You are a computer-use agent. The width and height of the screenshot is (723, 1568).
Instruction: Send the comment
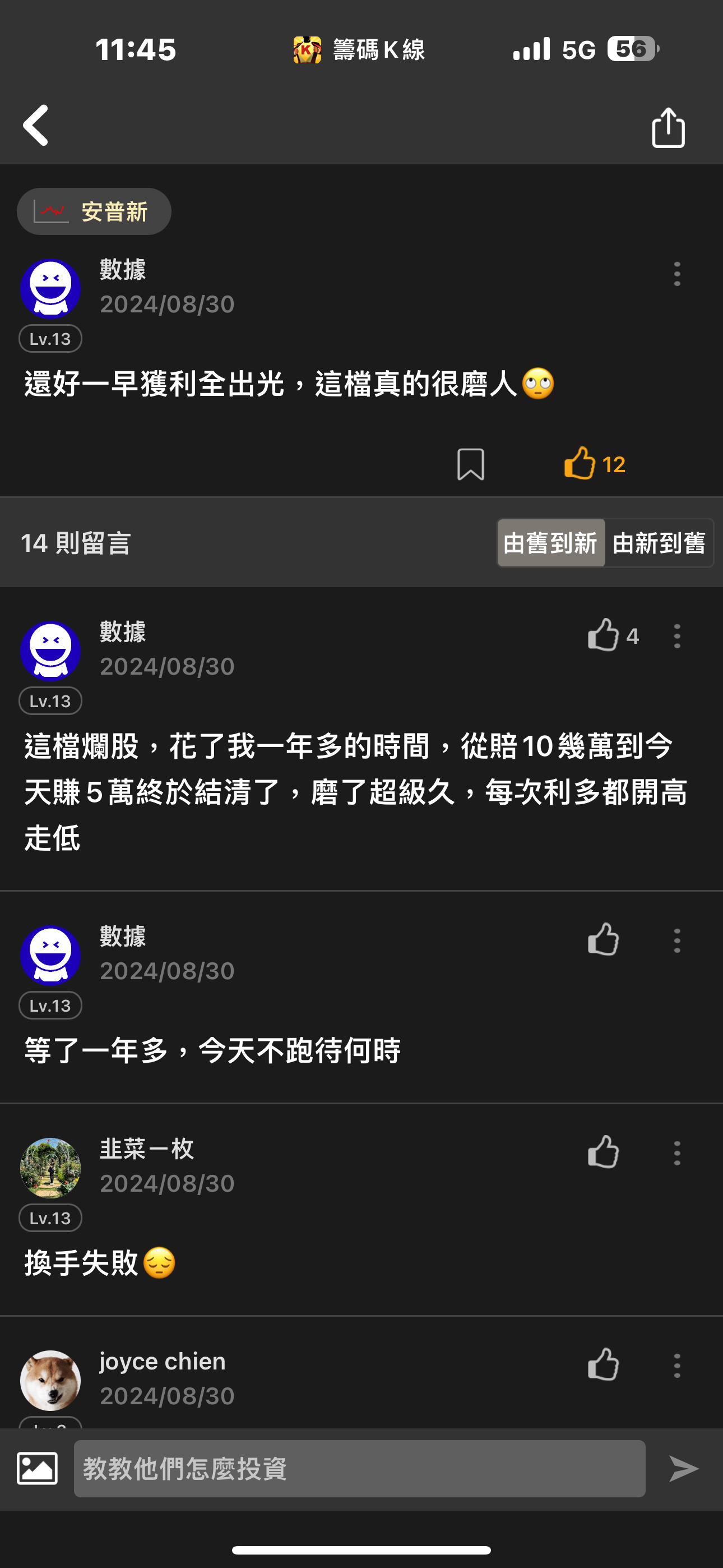coord(683,1468)
